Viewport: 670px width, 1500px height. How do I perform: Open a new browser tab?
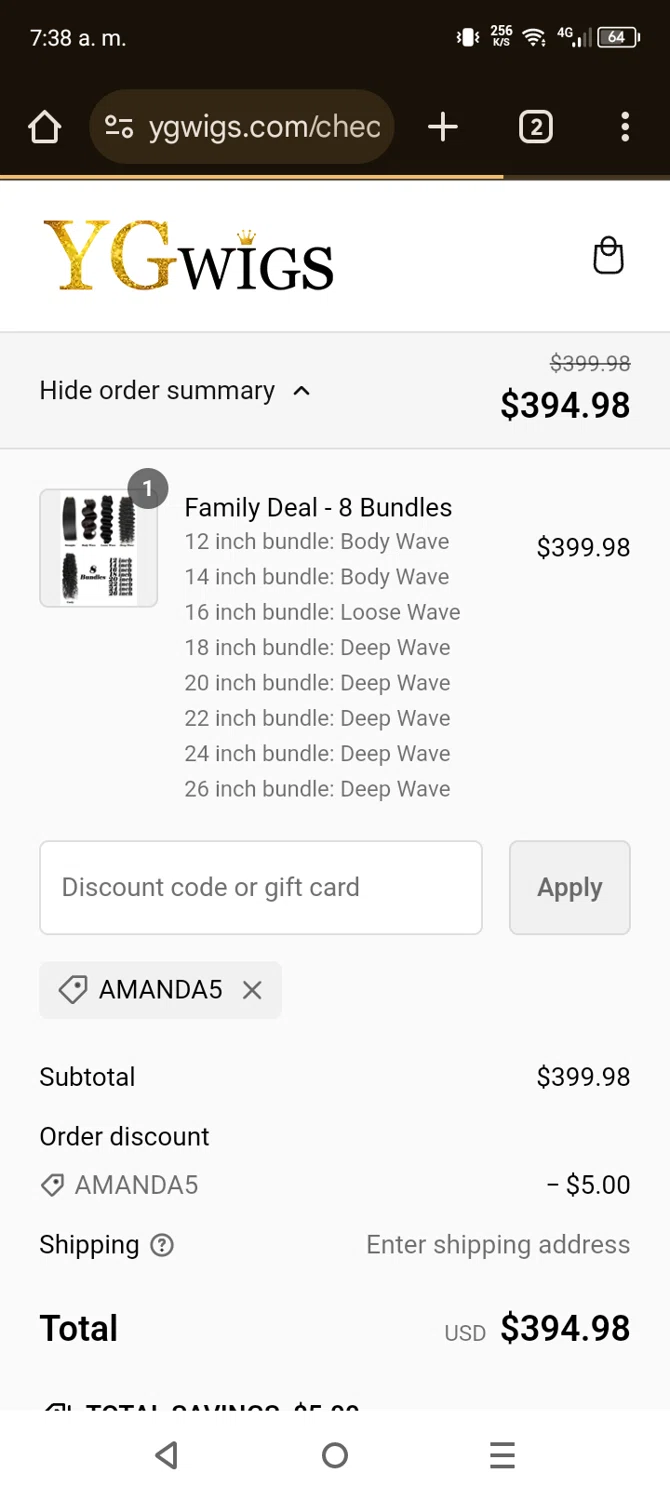pos(442,127)
